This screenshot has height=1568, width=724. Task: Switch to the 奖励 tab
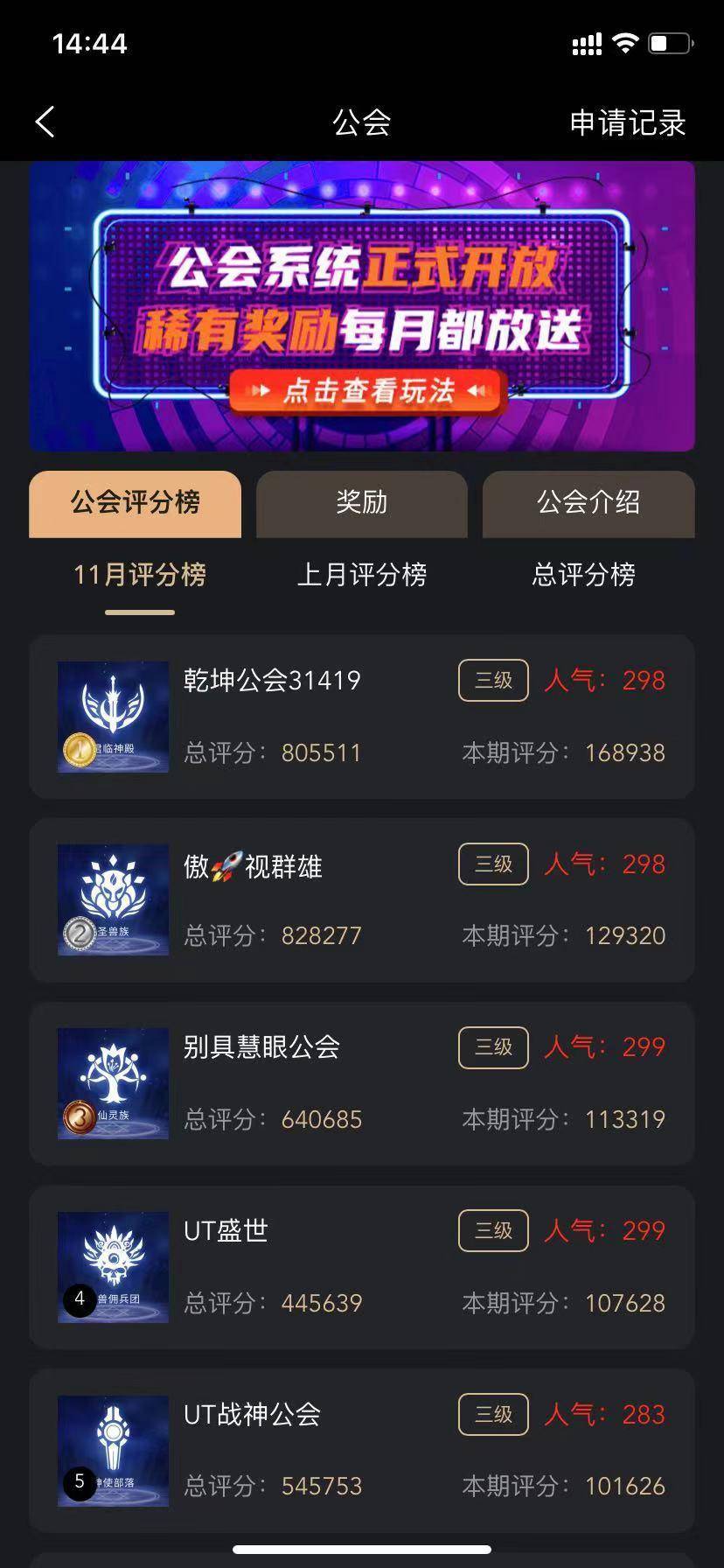[361, 503]
